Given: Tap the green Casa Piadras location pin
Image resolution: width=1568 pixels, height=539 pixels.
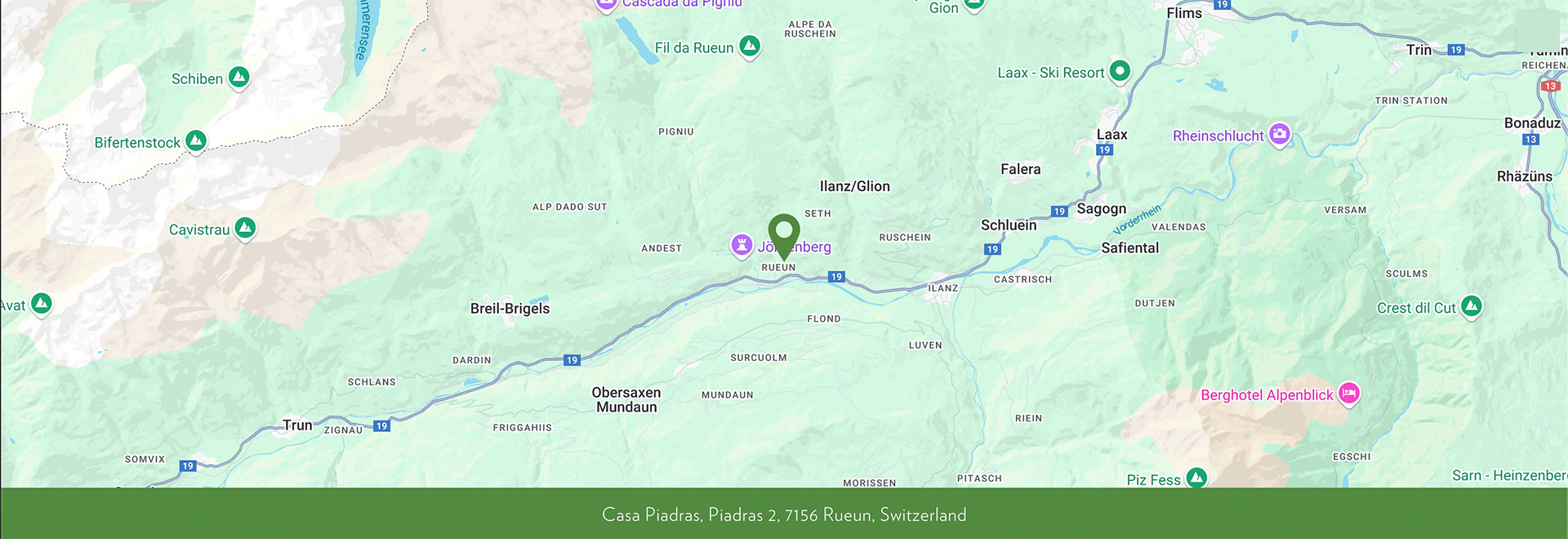Looking at the screenshot, I should 783,234.
